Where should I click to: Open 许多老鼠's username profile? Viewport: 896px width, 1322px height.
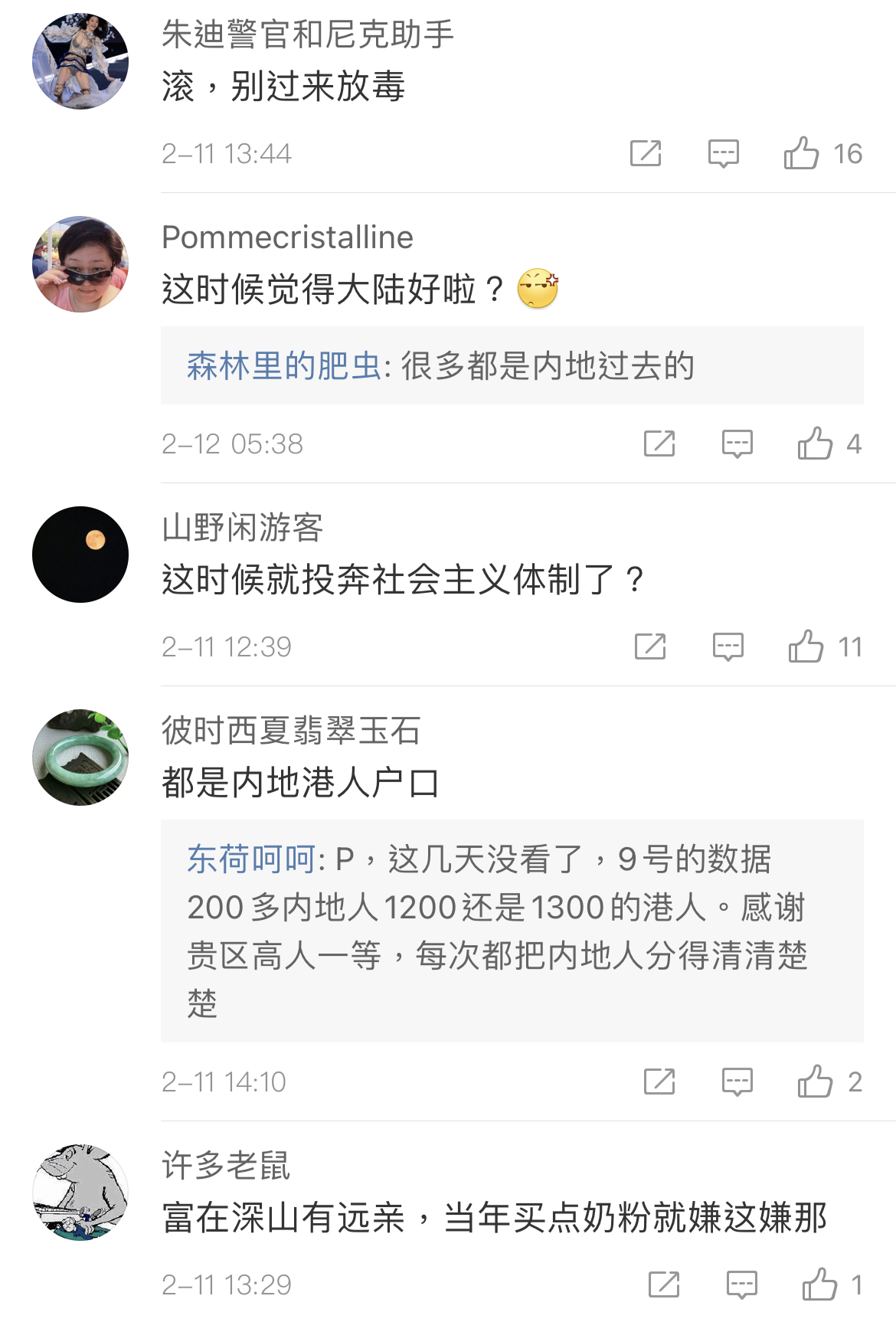226,1165
